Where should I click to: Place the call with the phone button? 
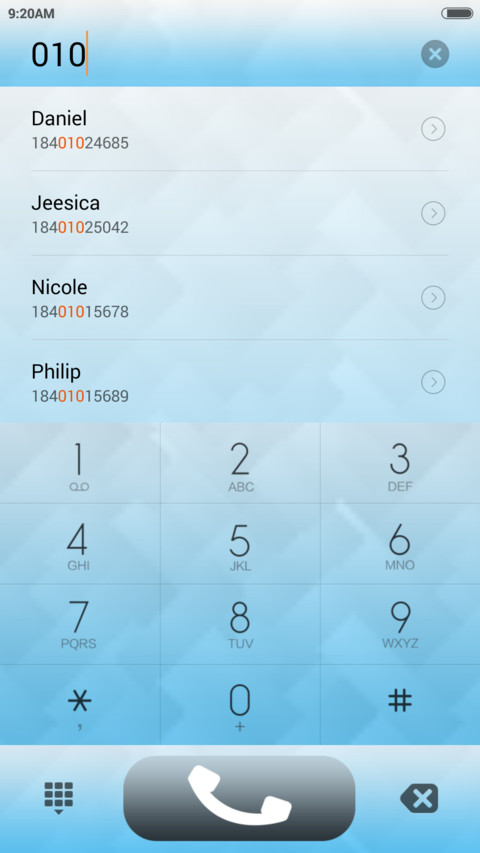point(239,798)
